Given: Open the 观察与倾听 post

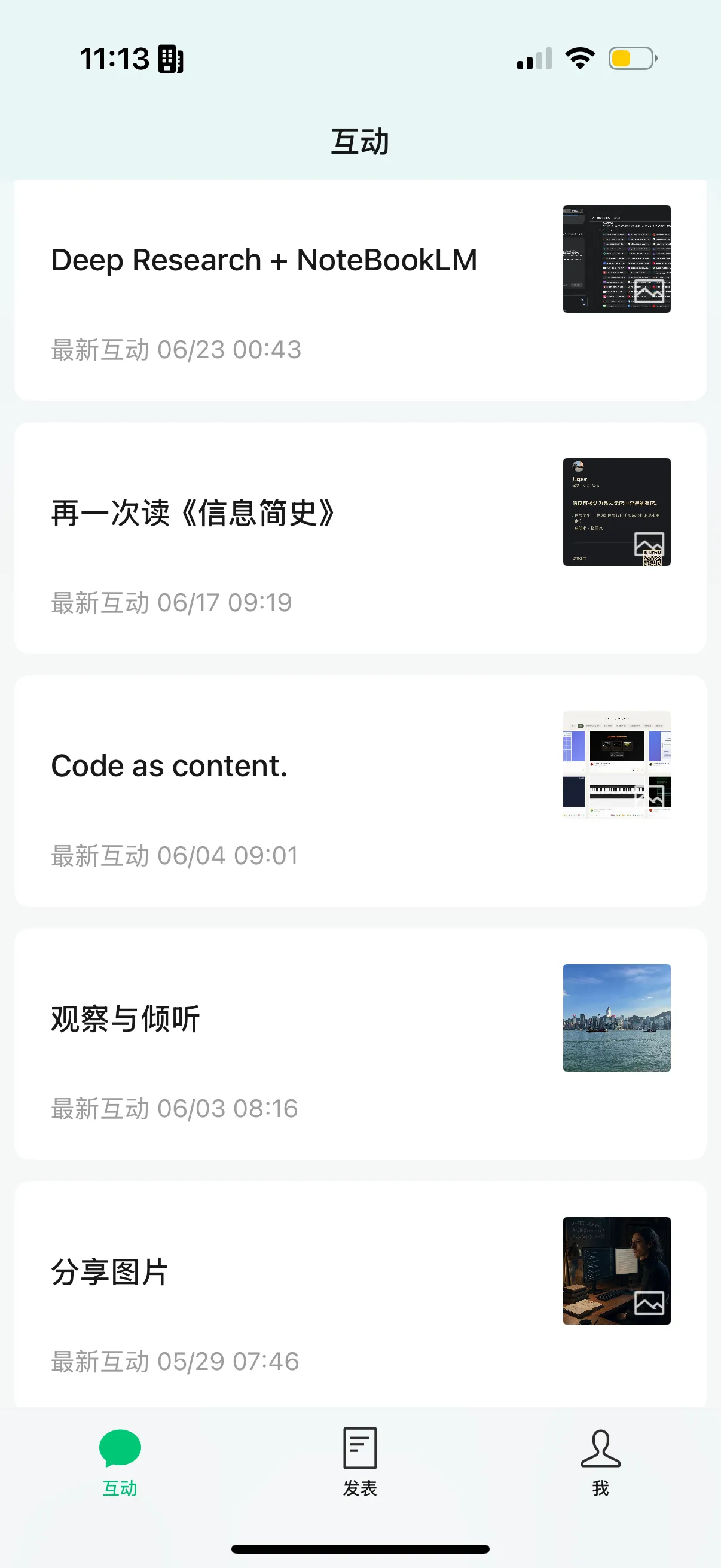Looking at the screenshot, I should pos(360,1044).
